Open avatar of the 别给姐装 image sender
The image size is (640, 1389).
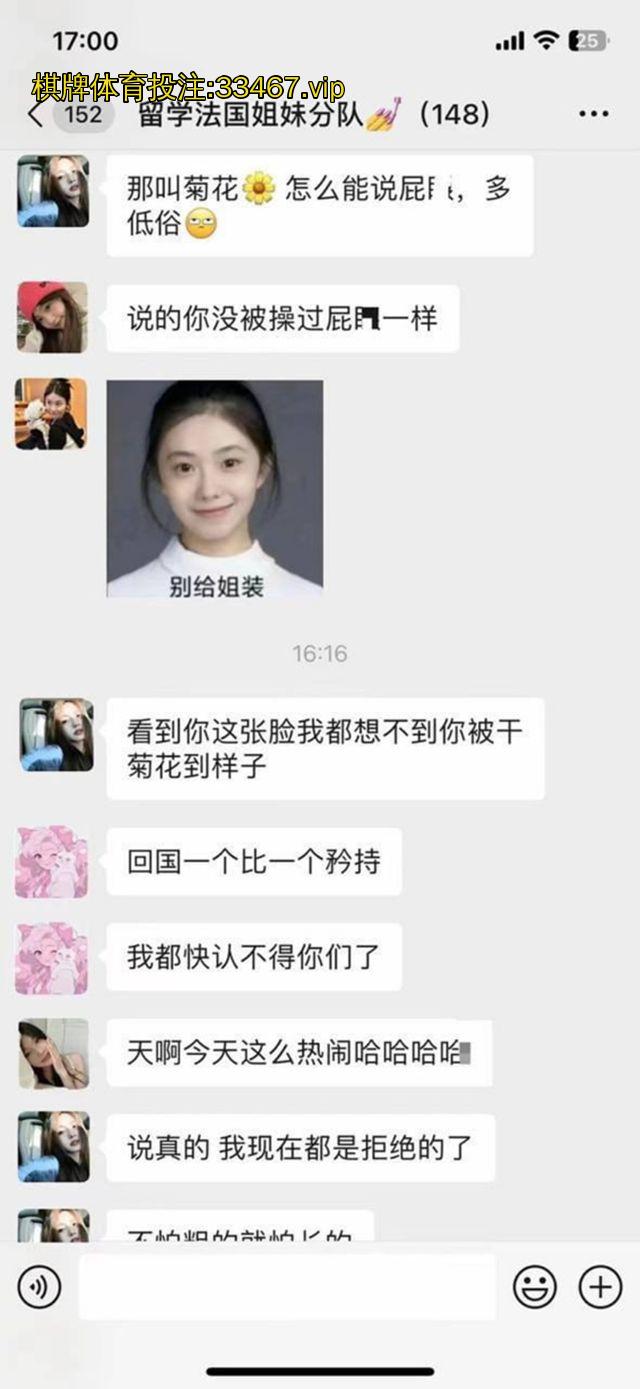pyautogui.click(x=51, y=414)
